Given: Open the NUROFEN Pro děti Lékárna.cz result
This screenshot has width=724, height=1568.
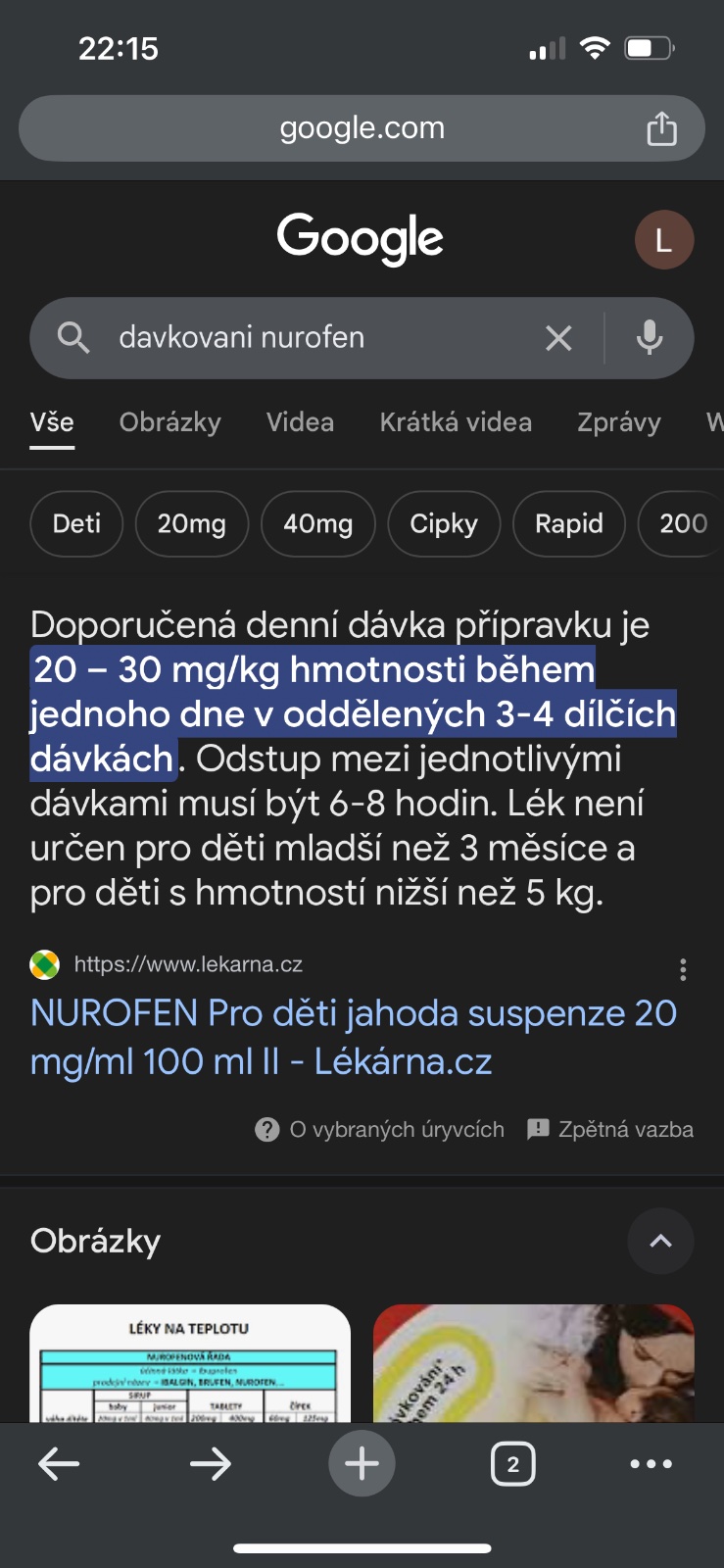Looking at the screenshot, I should pos(353,1037).
